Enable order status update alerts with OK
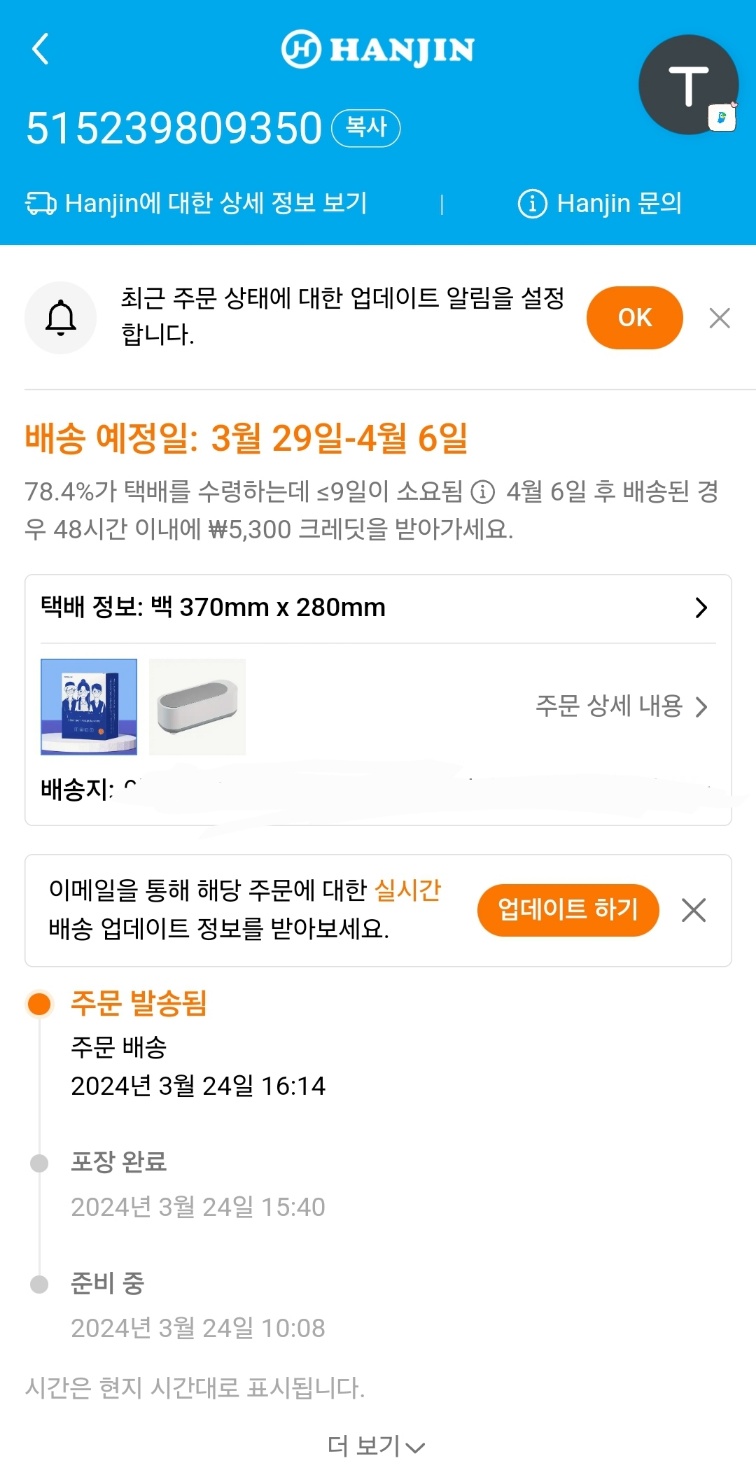This screenshot has width=756, height=1481. click(634, 317)
